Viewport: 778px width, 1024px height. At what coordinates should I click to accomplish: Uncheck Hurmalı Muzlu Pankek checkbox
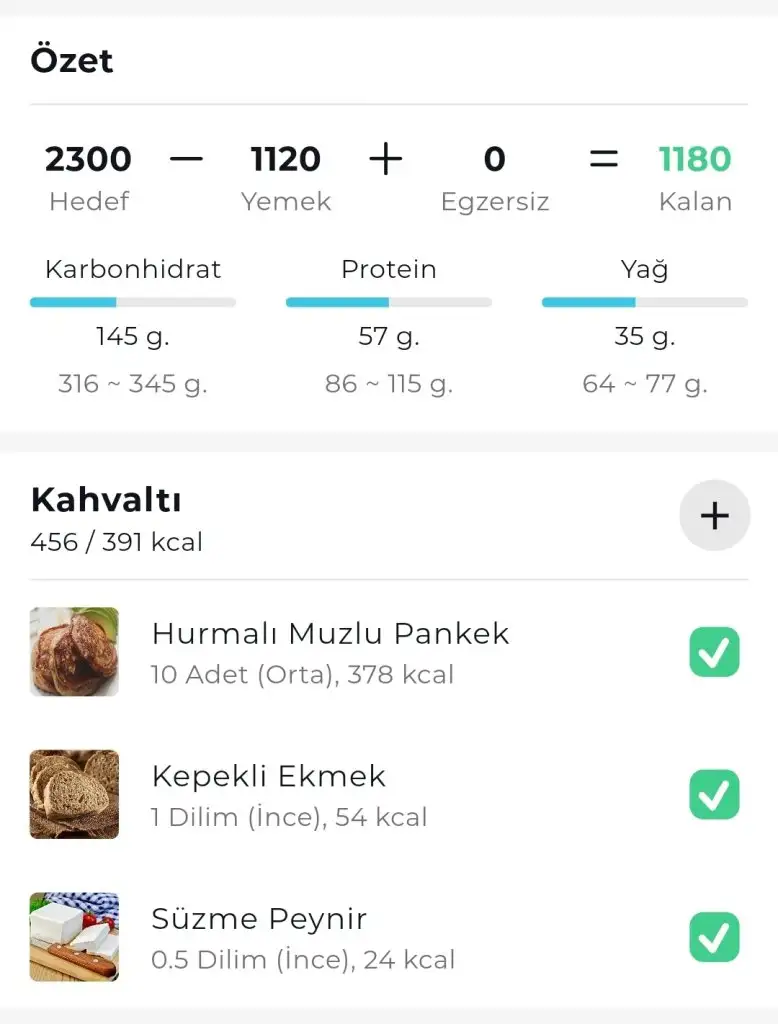pos(714,652)
